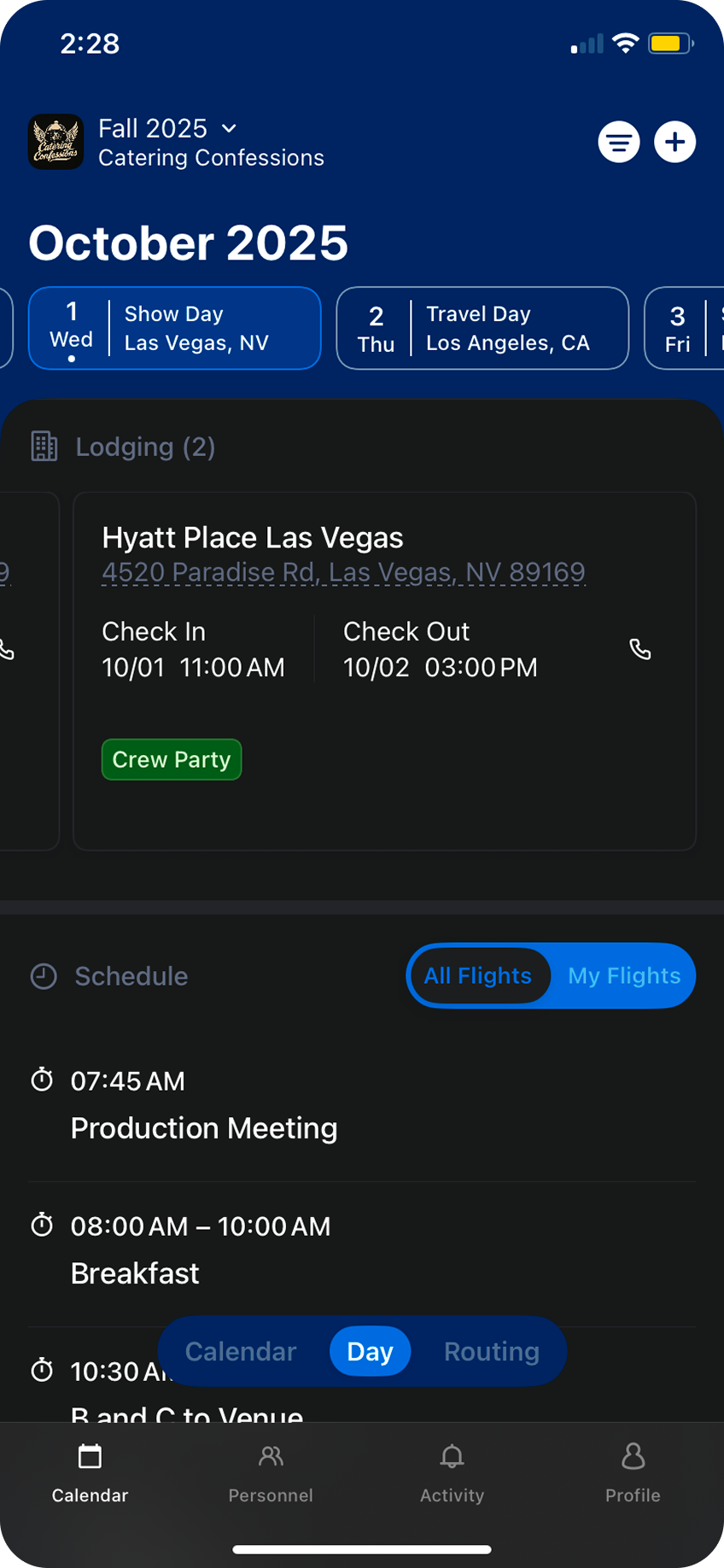
Task: Open the Breakfast schedule item
Action: [x=135, y=1273]
